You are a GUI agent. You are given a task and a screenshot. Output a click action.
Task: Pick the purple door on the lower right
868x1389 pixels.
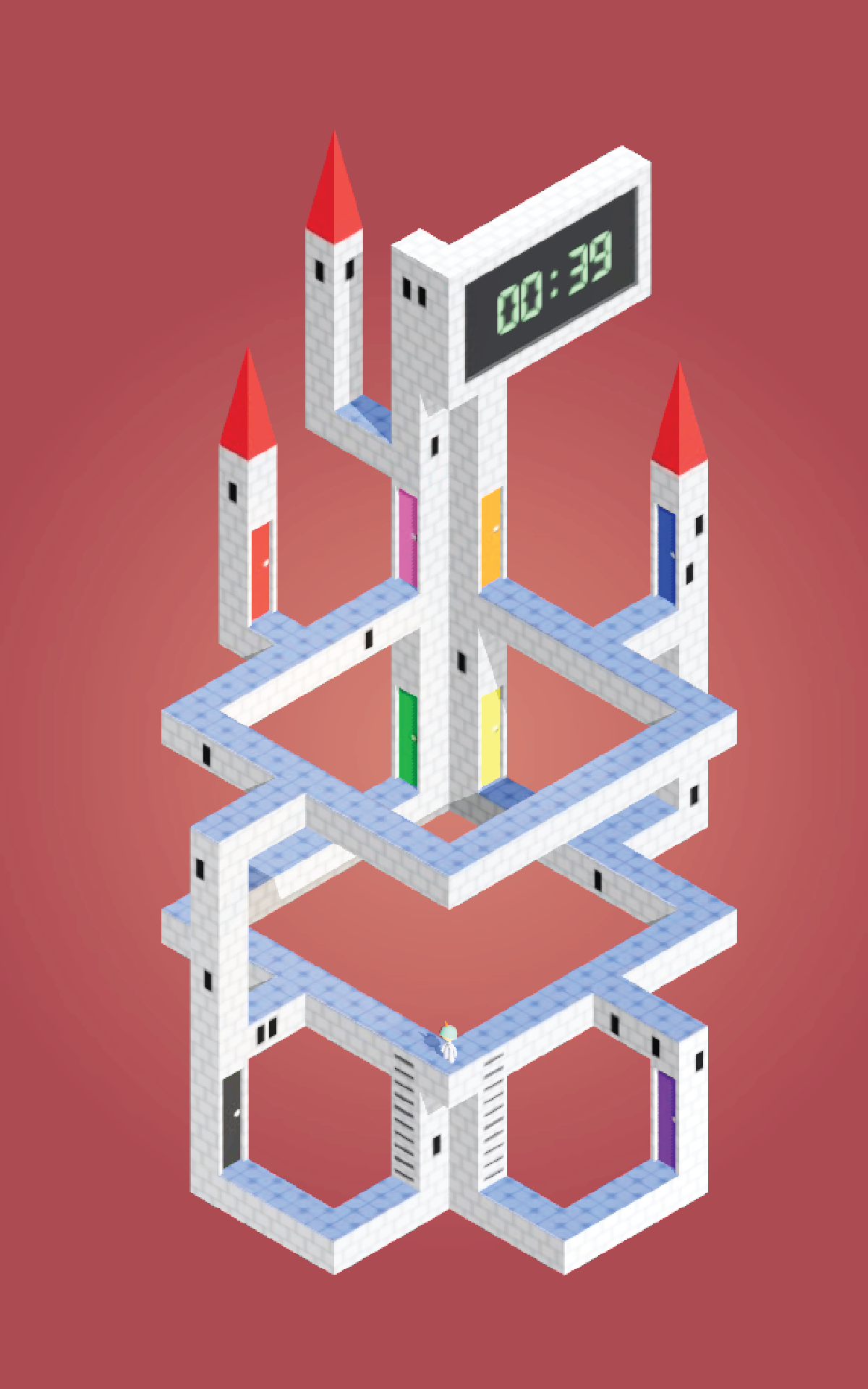tap(666, 1118)
